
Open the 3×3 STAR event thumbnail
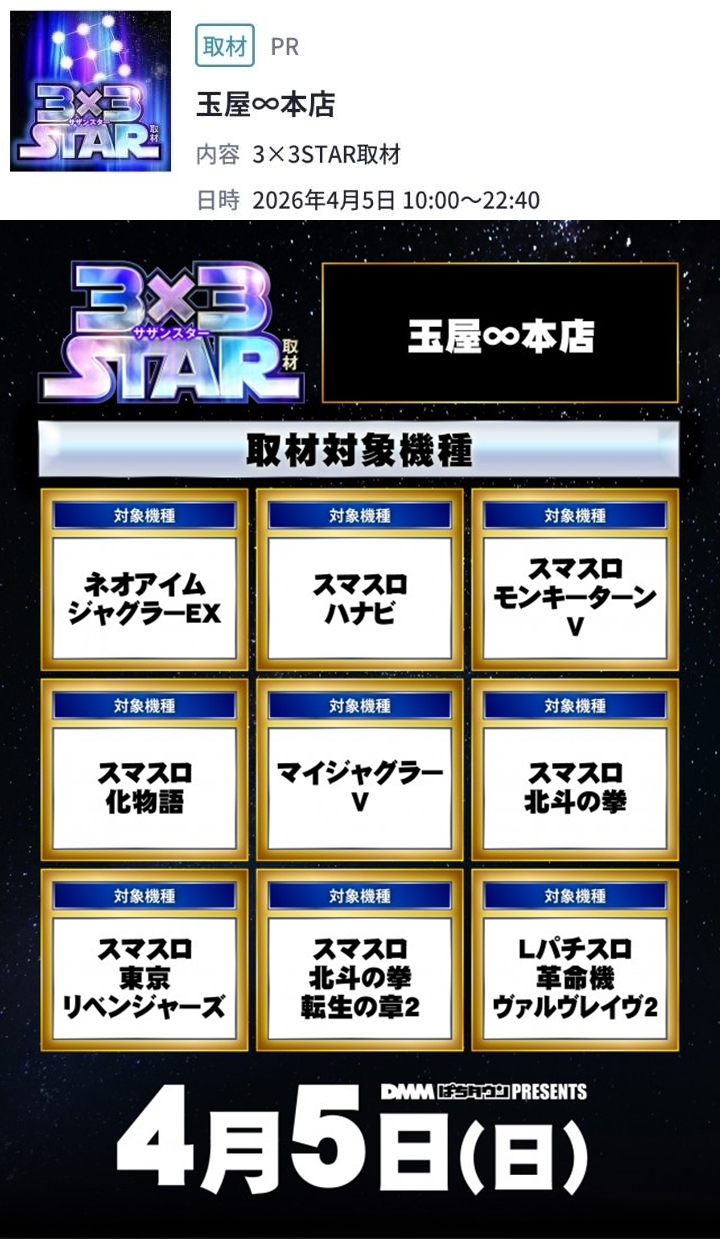[x=90, y=91]
